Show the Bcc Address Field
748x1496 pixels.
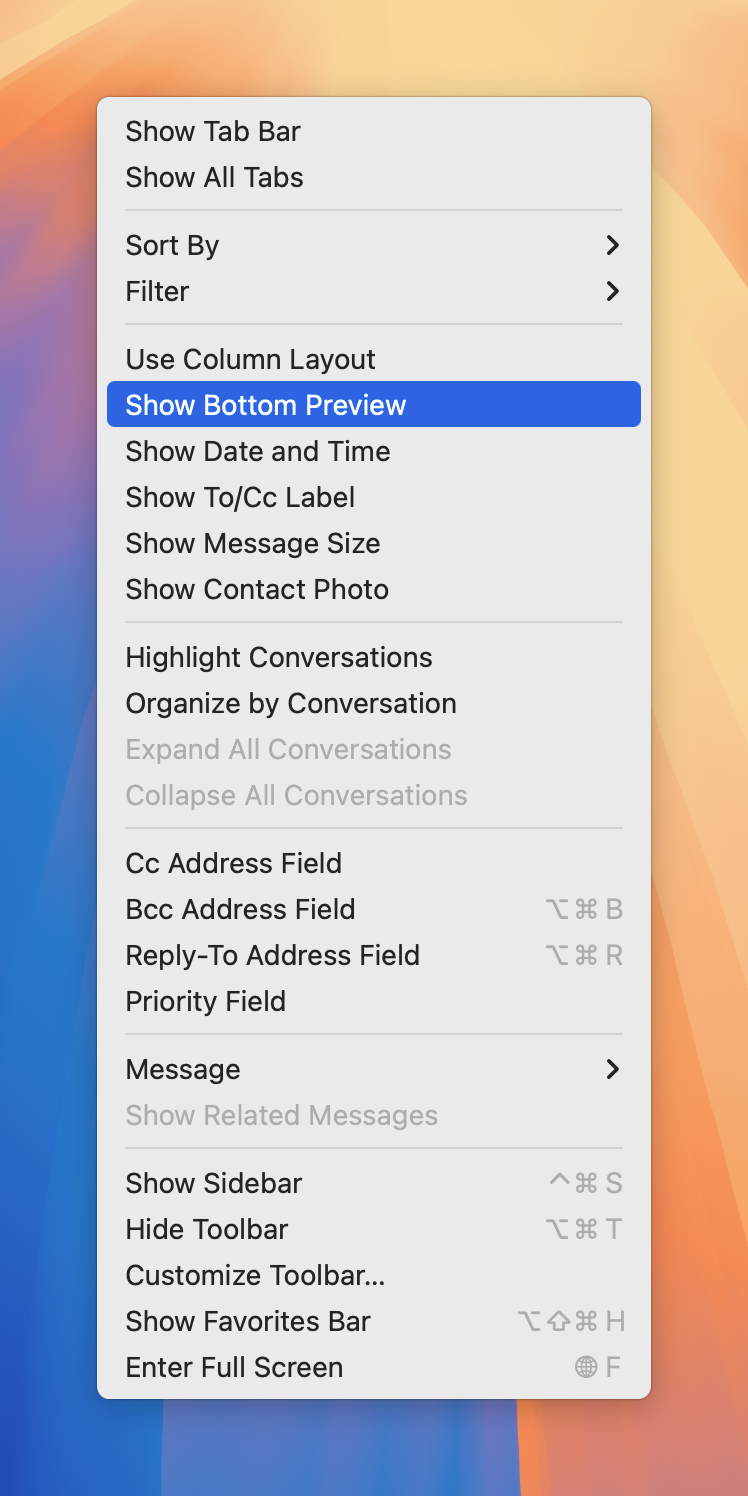[373, 909]
